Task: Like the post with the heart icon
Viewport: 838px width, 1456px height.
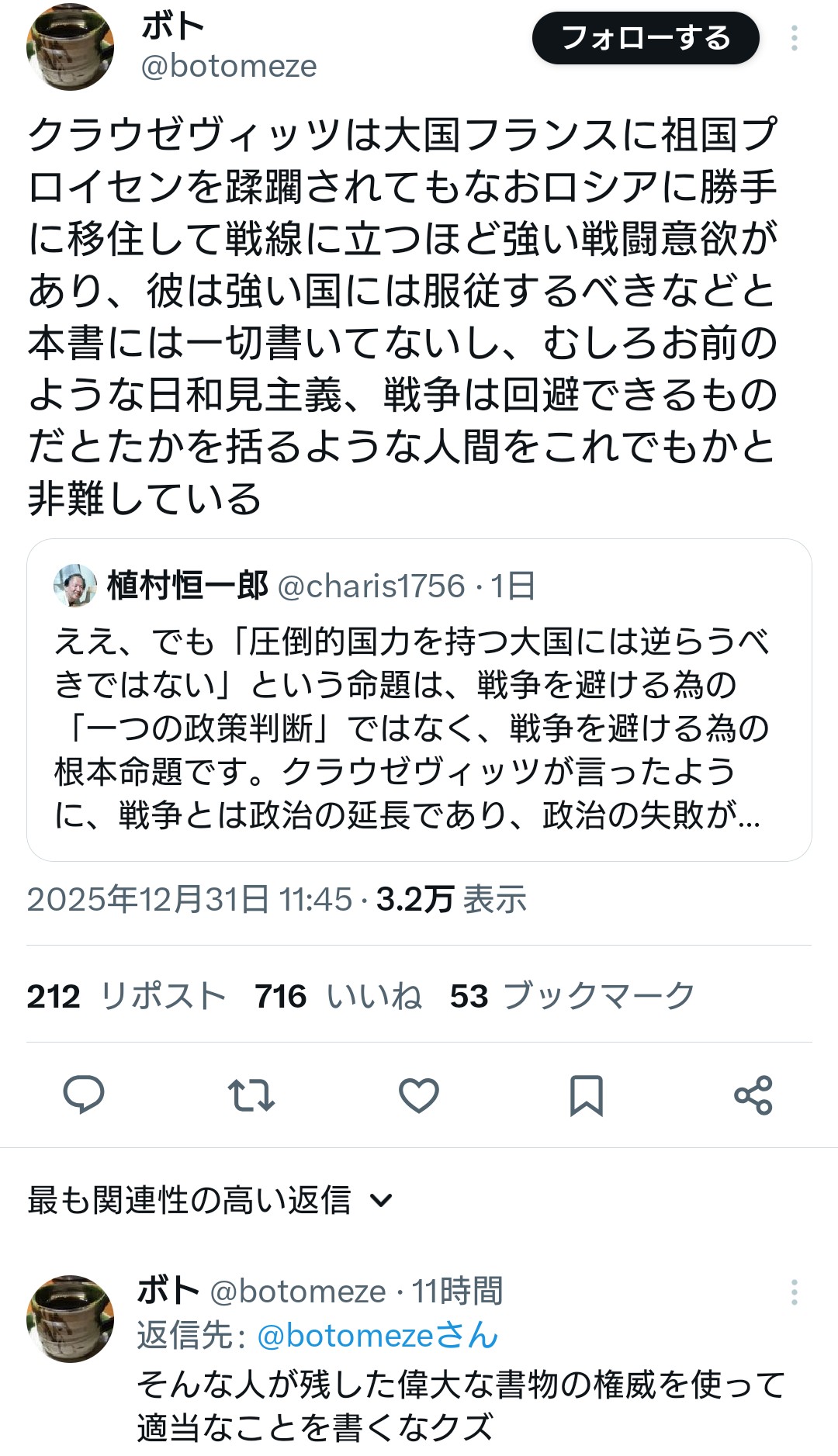Action: [x=418, y=1095]
